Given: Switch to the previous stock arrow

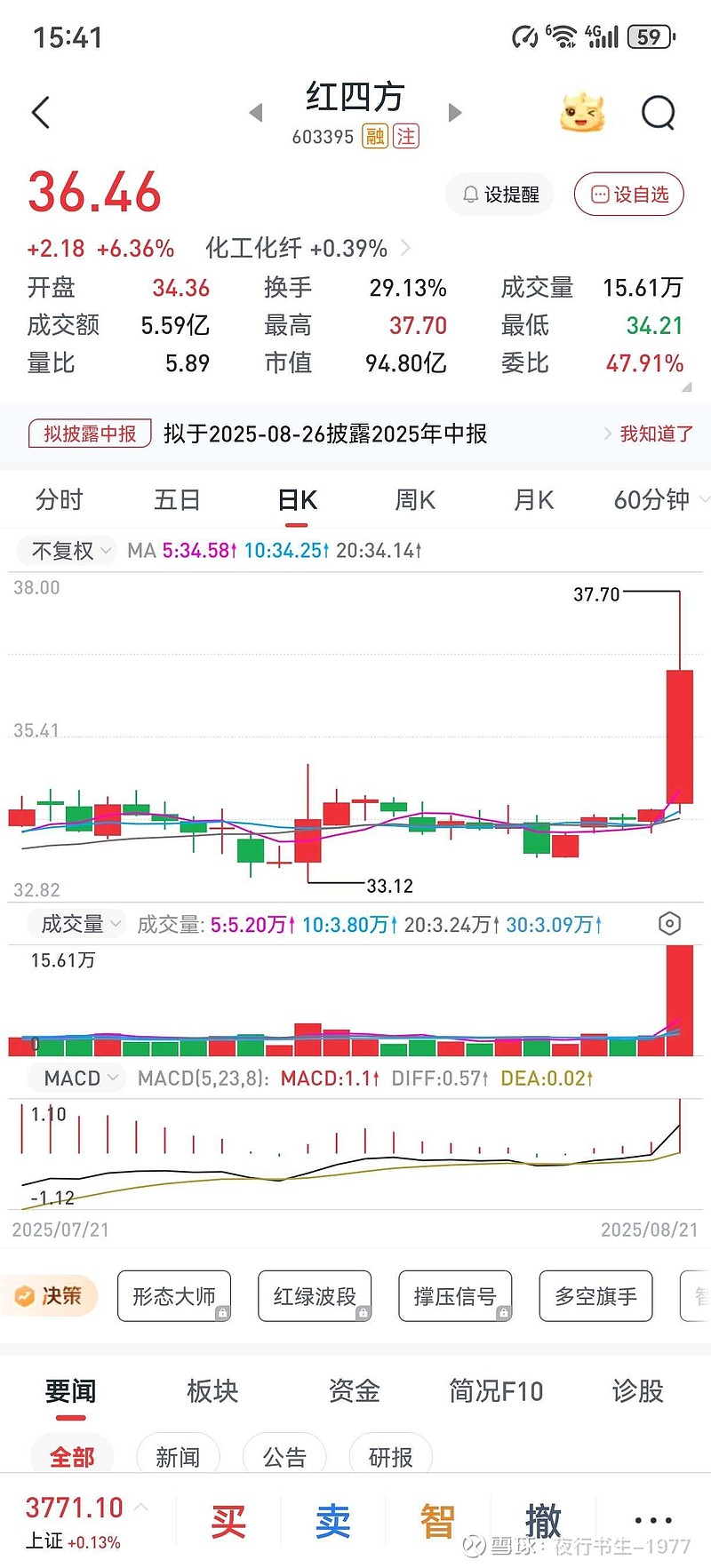Looking at the screenshot, I should 256,113.
